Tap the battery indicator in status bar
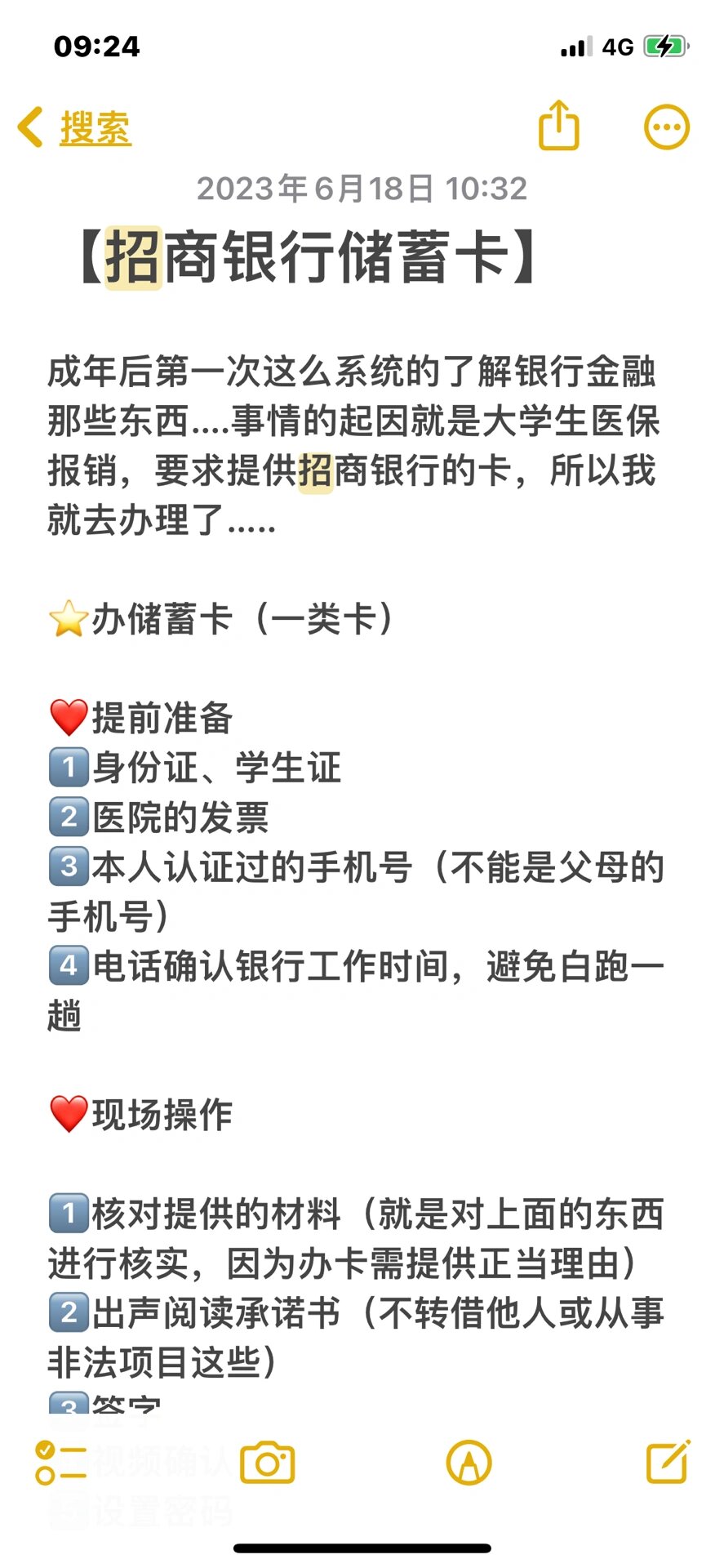 pyautogui.click(x=663, y=47)
